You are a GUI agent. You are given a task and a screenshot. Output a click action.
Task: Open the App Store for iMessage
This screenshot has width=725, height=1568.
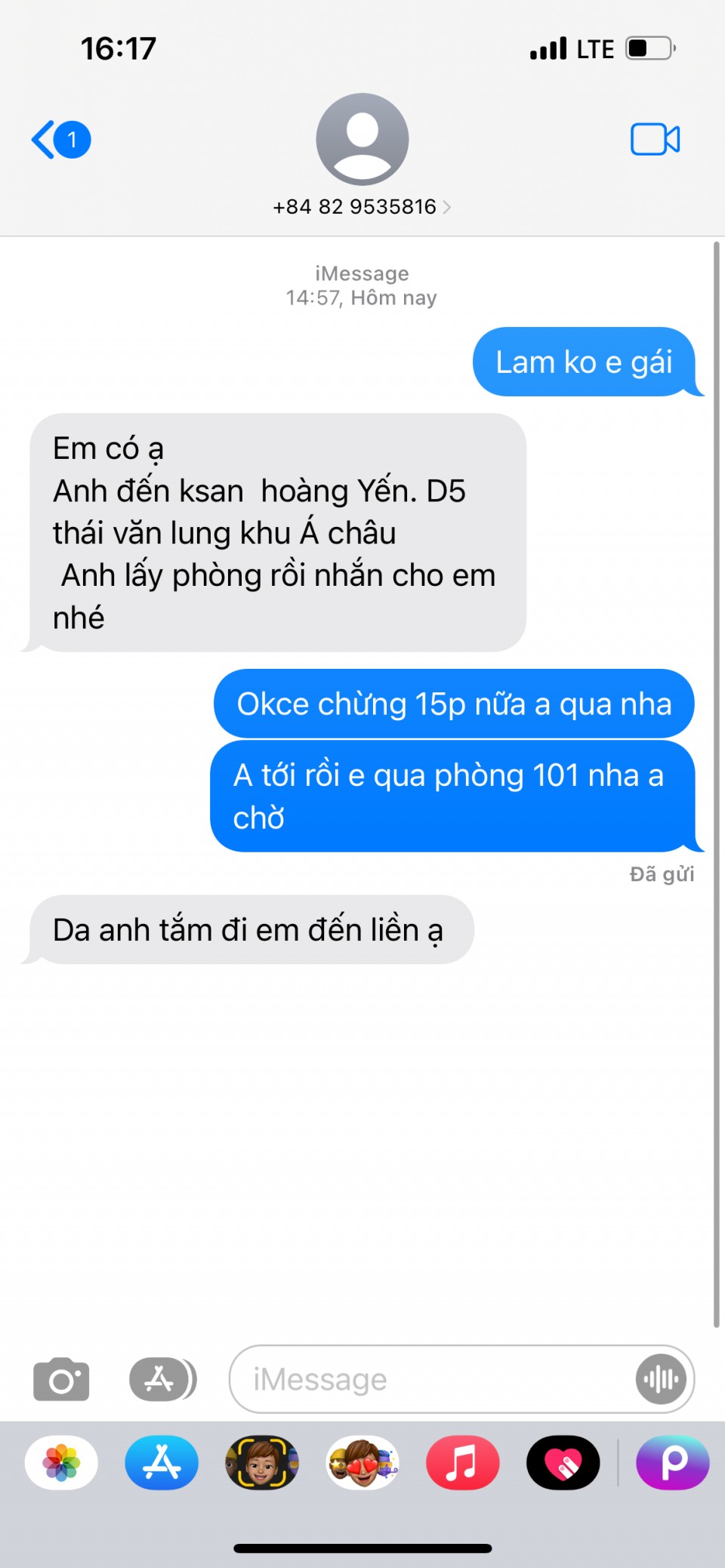pos(162,1462)
